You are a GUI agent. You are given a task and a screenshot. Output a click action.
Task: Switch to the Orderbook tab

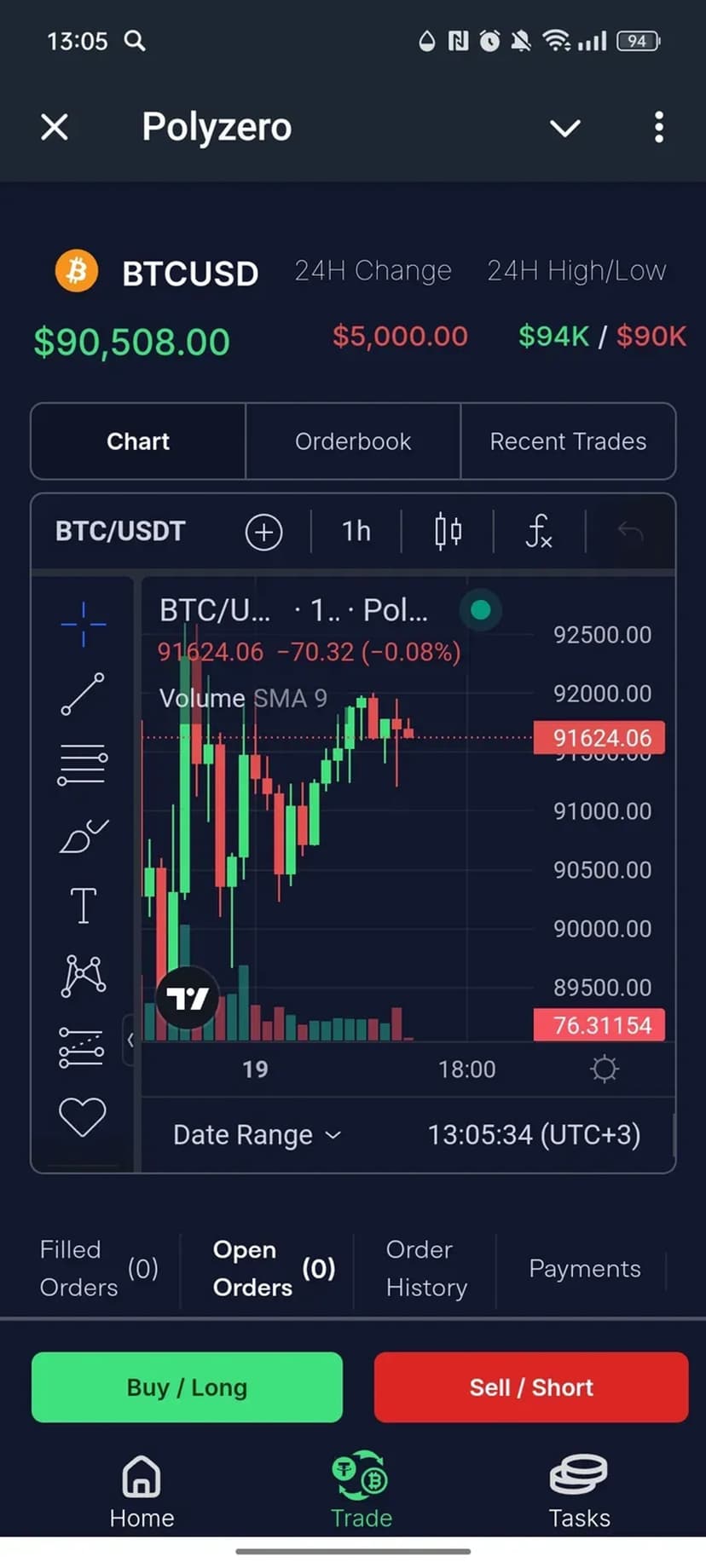click(353, 441)
